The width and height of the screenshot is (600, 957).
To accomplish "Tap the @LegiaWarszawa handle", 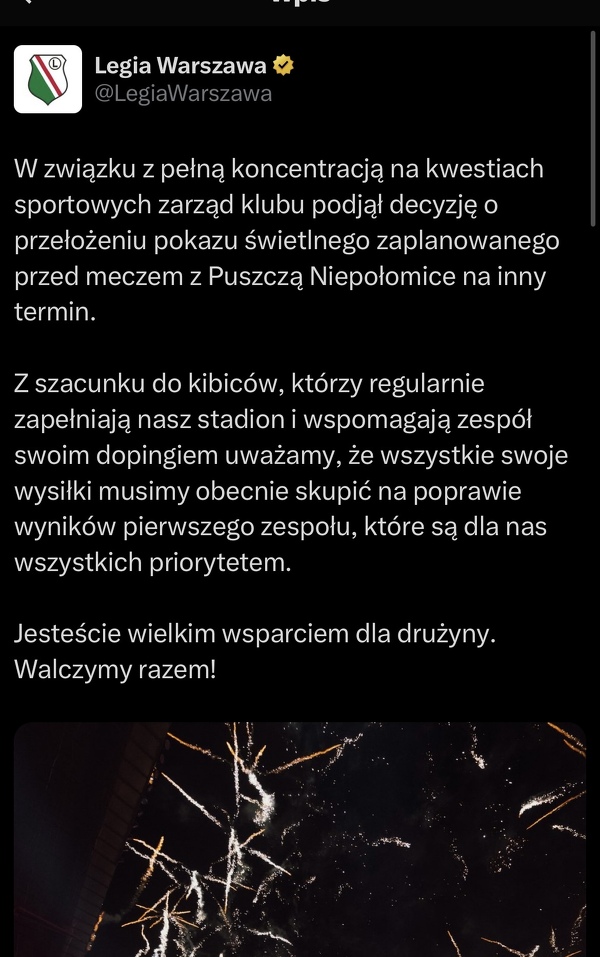I will [x=183, y=94].
